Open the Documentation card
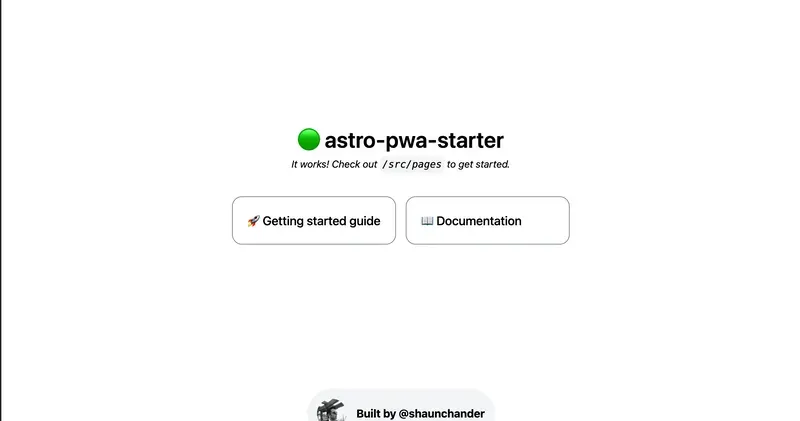The image size is (800, 421). click(x=487, y=221)
